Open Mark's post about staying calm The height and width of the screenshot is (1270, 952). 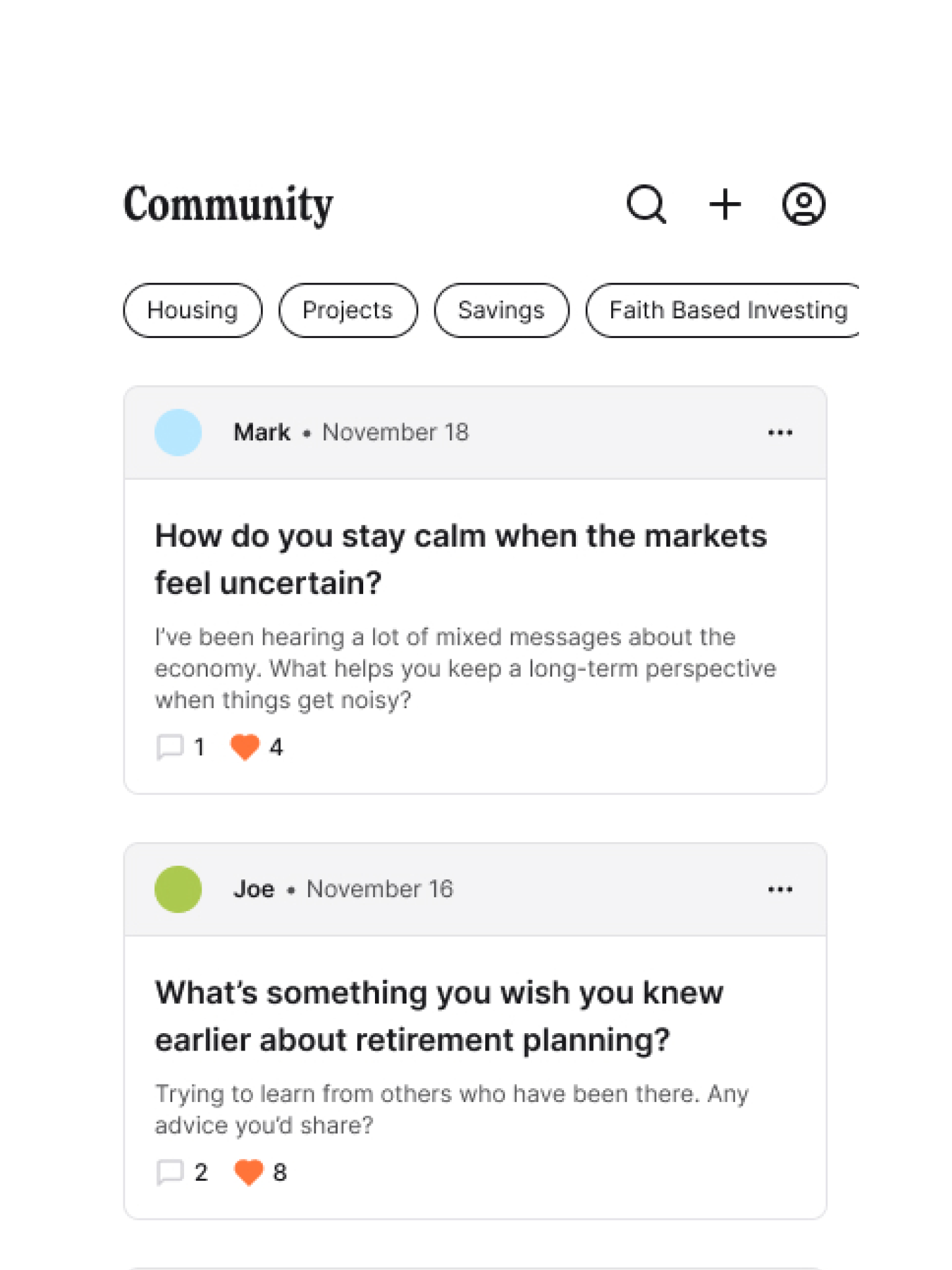(460, 559)
